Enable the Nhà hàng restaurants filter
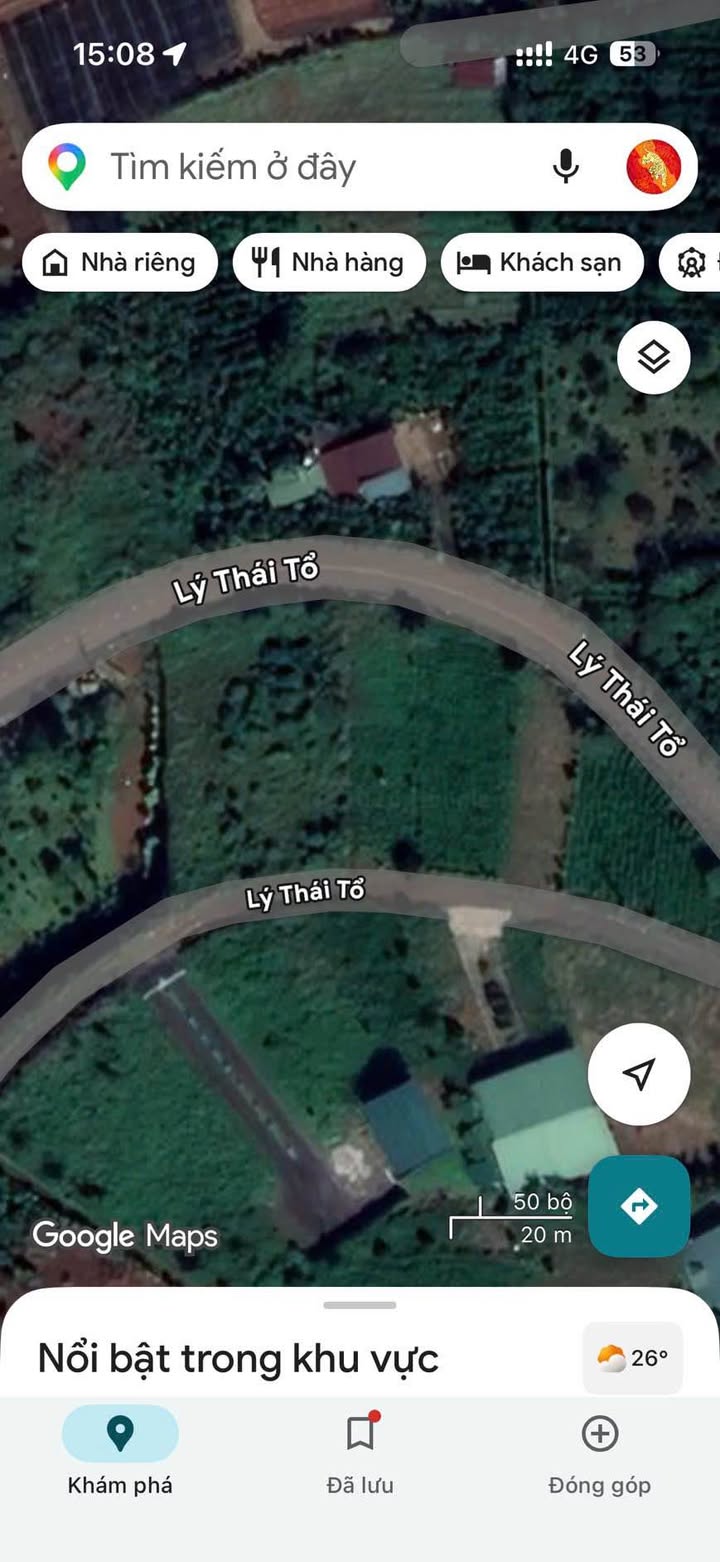 (x=329, y=262)
